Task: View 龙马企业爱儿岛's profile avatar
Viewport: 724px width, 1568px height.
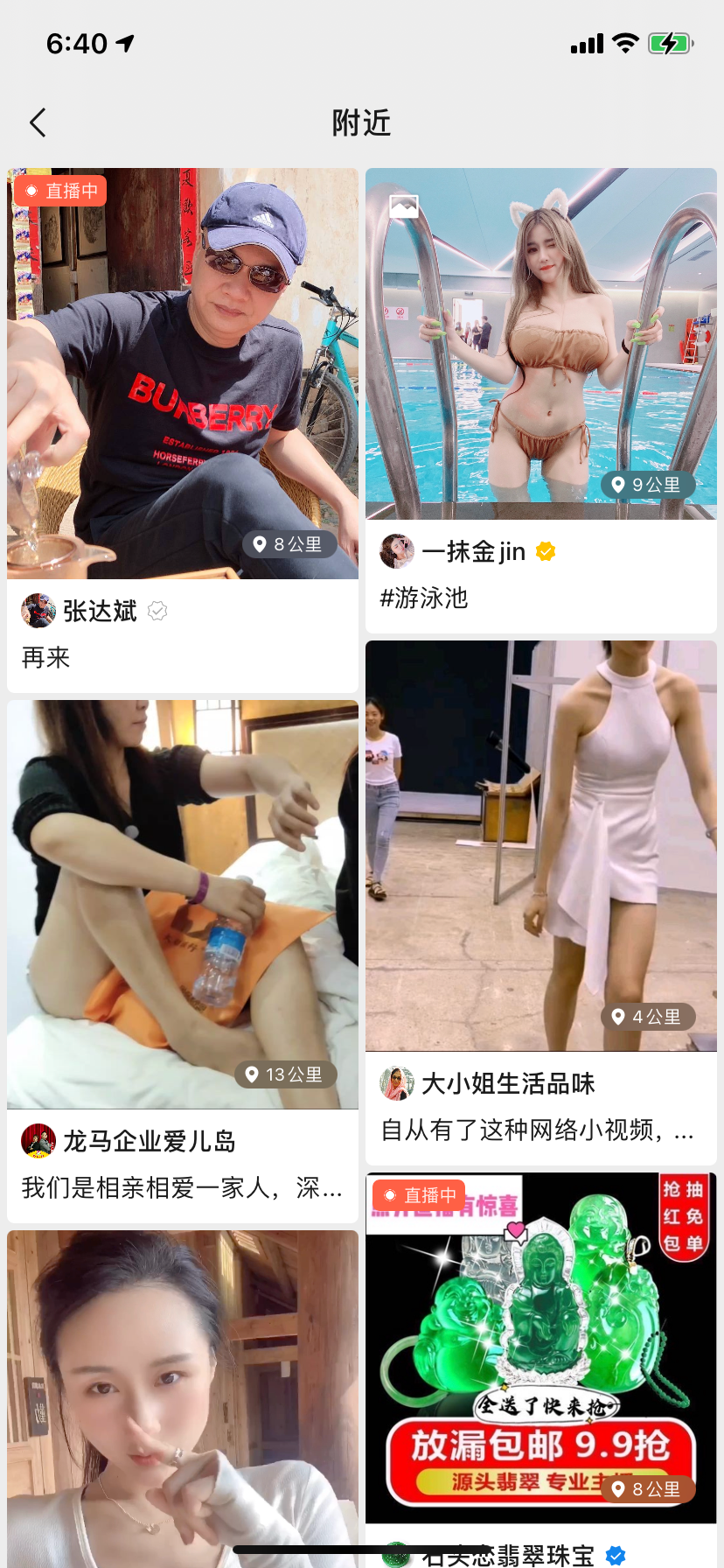Action: [x=38, y=1141]
